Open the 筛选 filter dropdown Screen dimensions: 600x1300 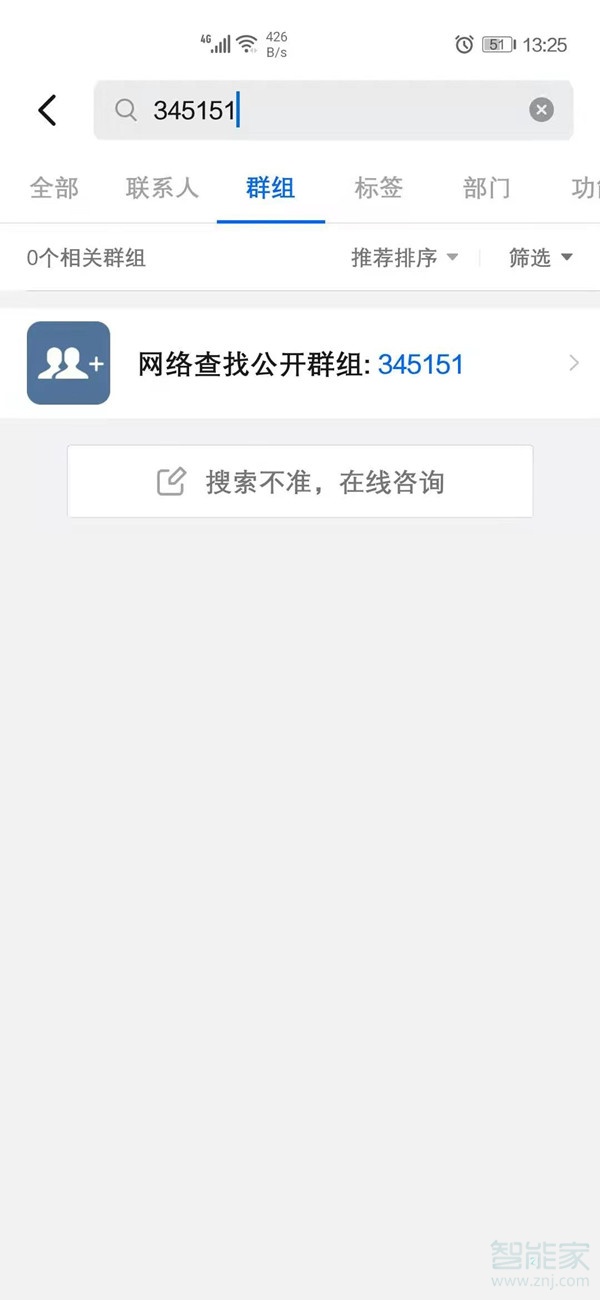(540, 258)
